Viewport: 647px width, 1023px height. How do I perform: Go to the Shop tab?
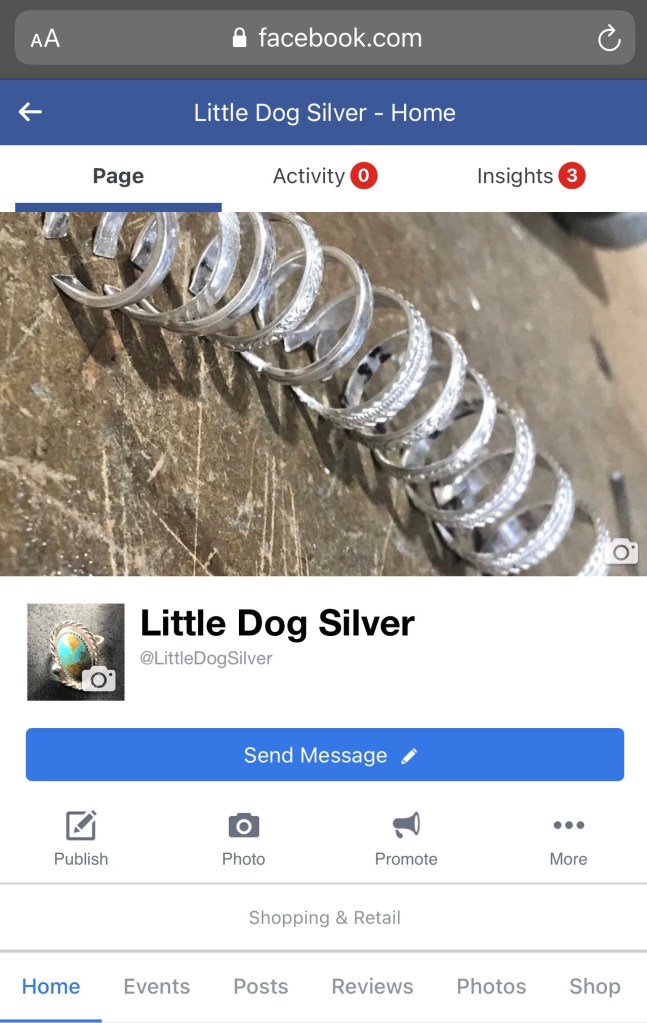[x=594, y=986]
